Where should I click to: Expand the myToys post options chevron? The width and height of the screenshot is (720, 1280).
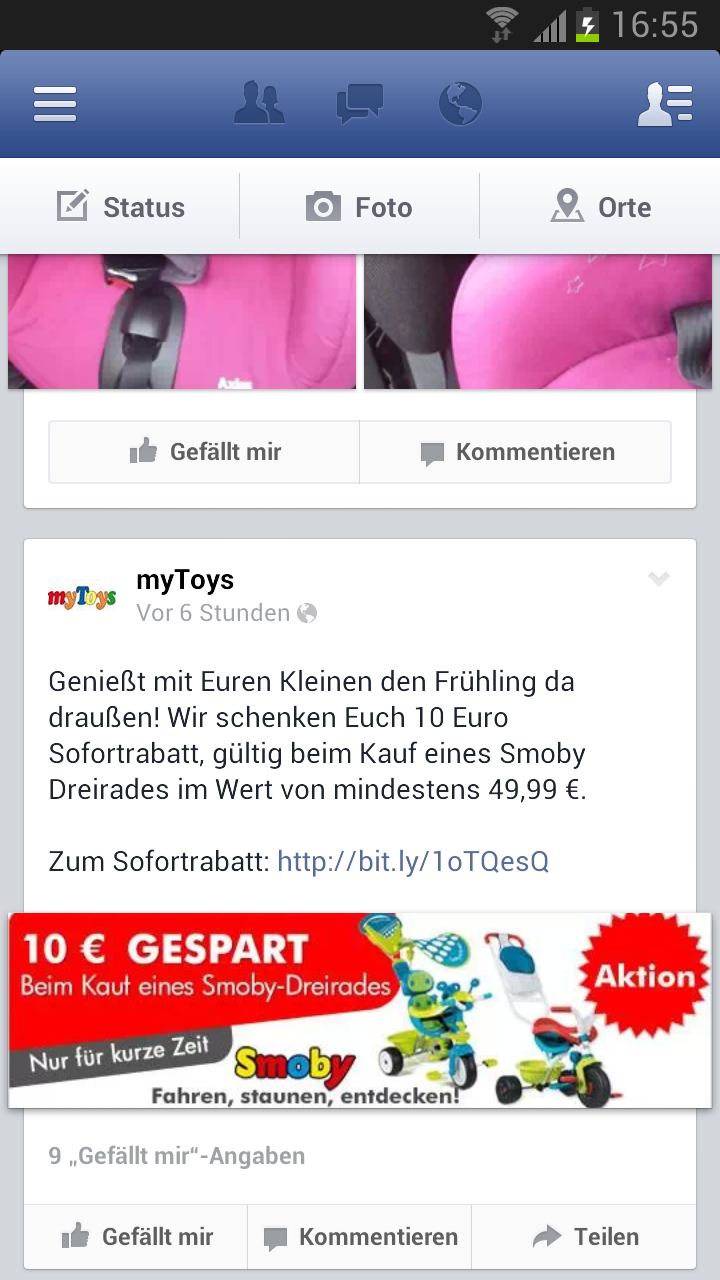[658, 579]
